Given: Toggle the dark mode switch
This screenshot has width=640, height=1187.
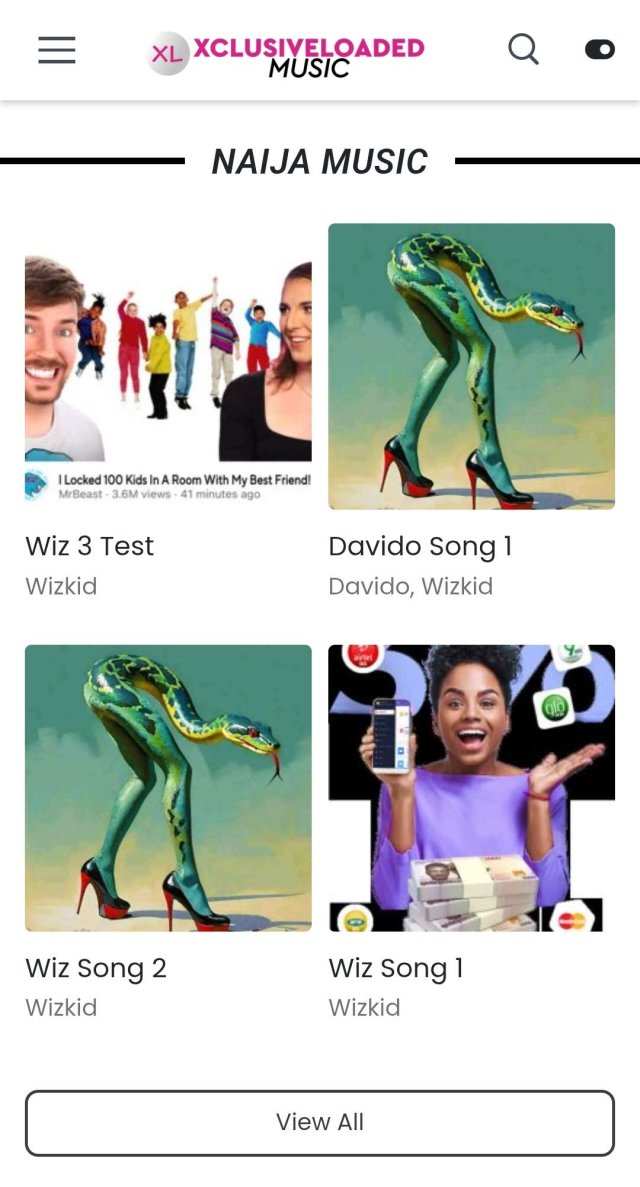Looking at the screenshot, I should coord(600,50).
